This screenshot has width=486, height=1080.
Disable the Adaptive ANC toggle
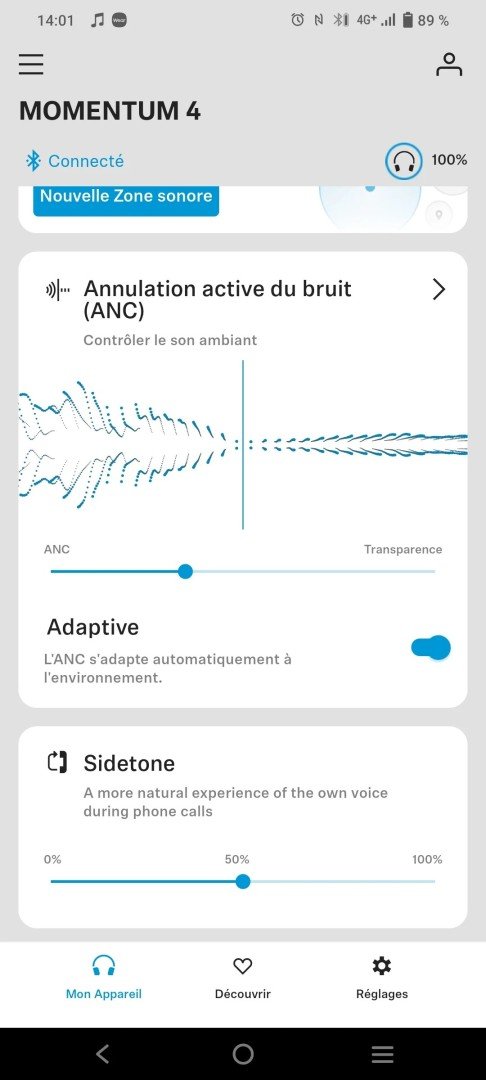[x=431, y=647]
